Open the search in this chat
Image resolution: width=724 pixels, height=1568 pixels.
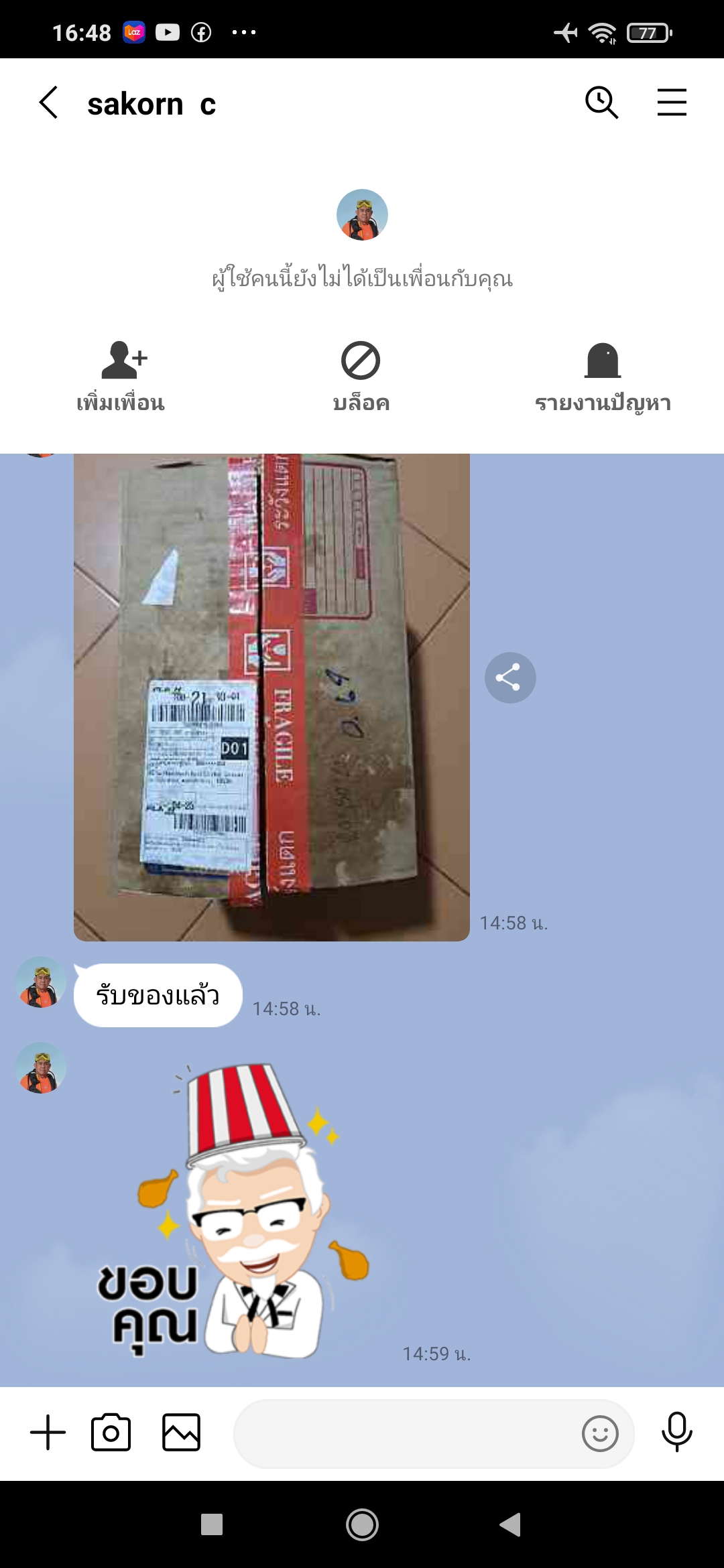click(x=601, y=102)
